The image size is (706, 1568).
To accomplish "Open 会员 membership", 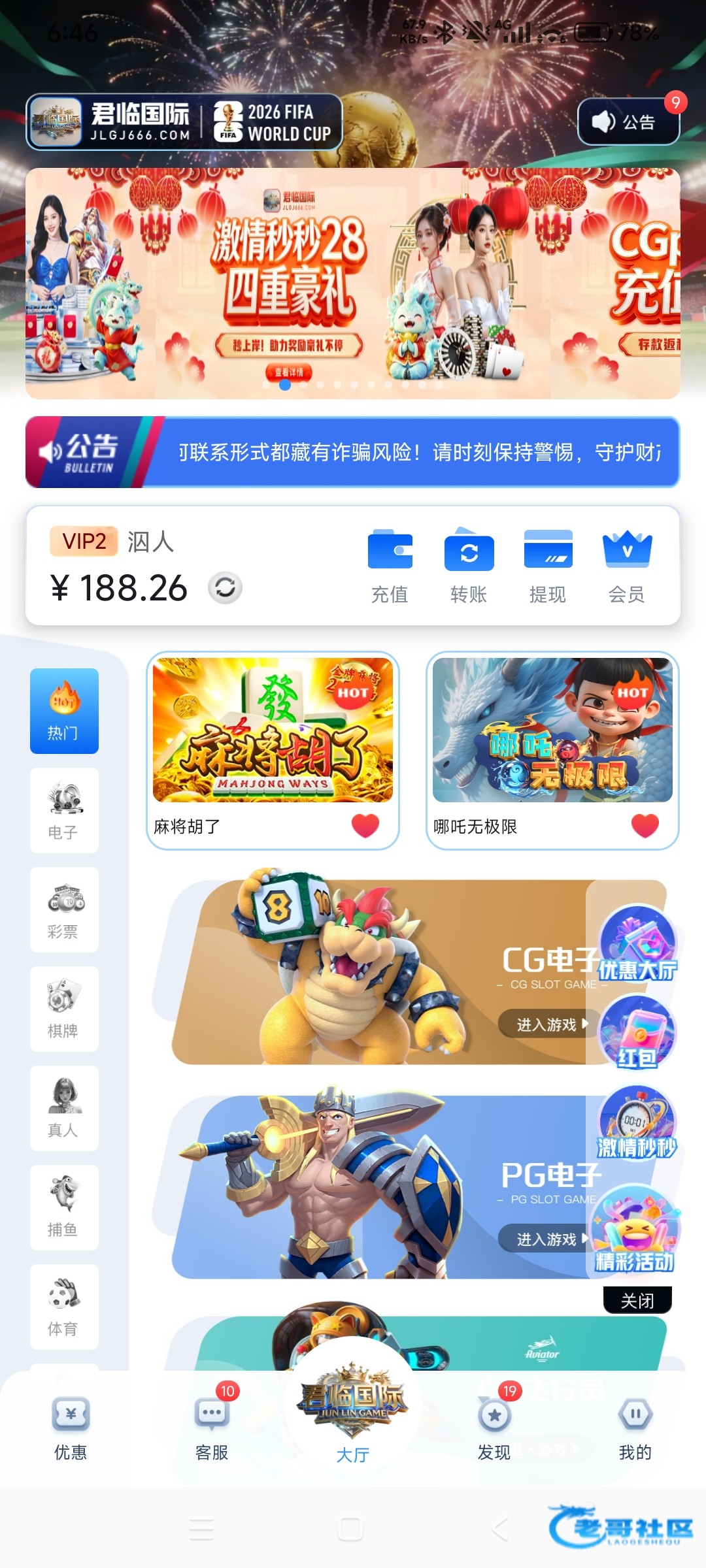I will (x=627, y=566).
